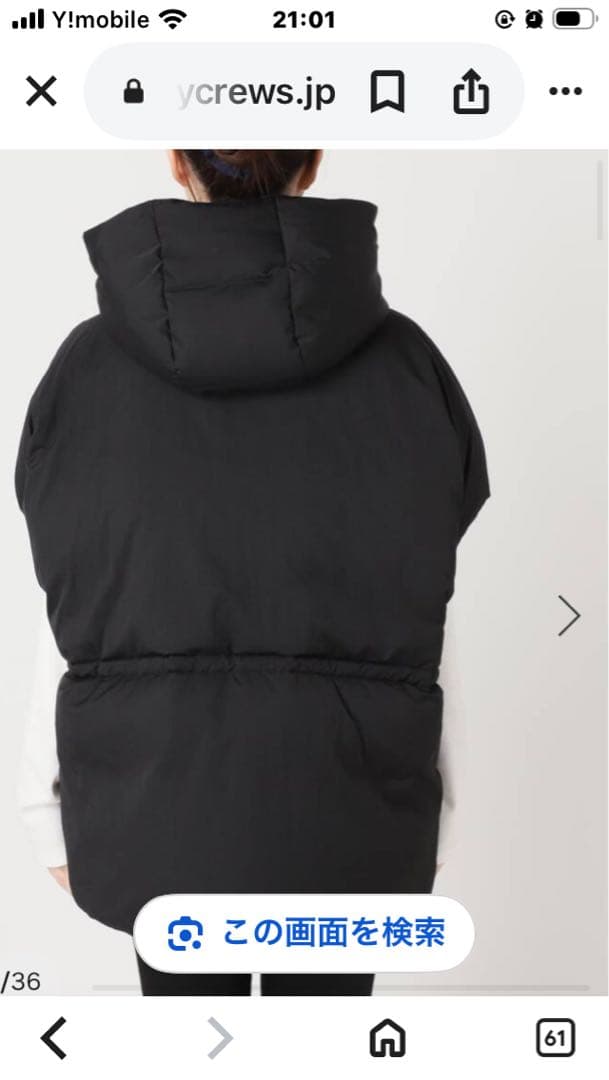
Task: Open the tab switcher showing 61 tabs
Action: (x=555, y=1039)
